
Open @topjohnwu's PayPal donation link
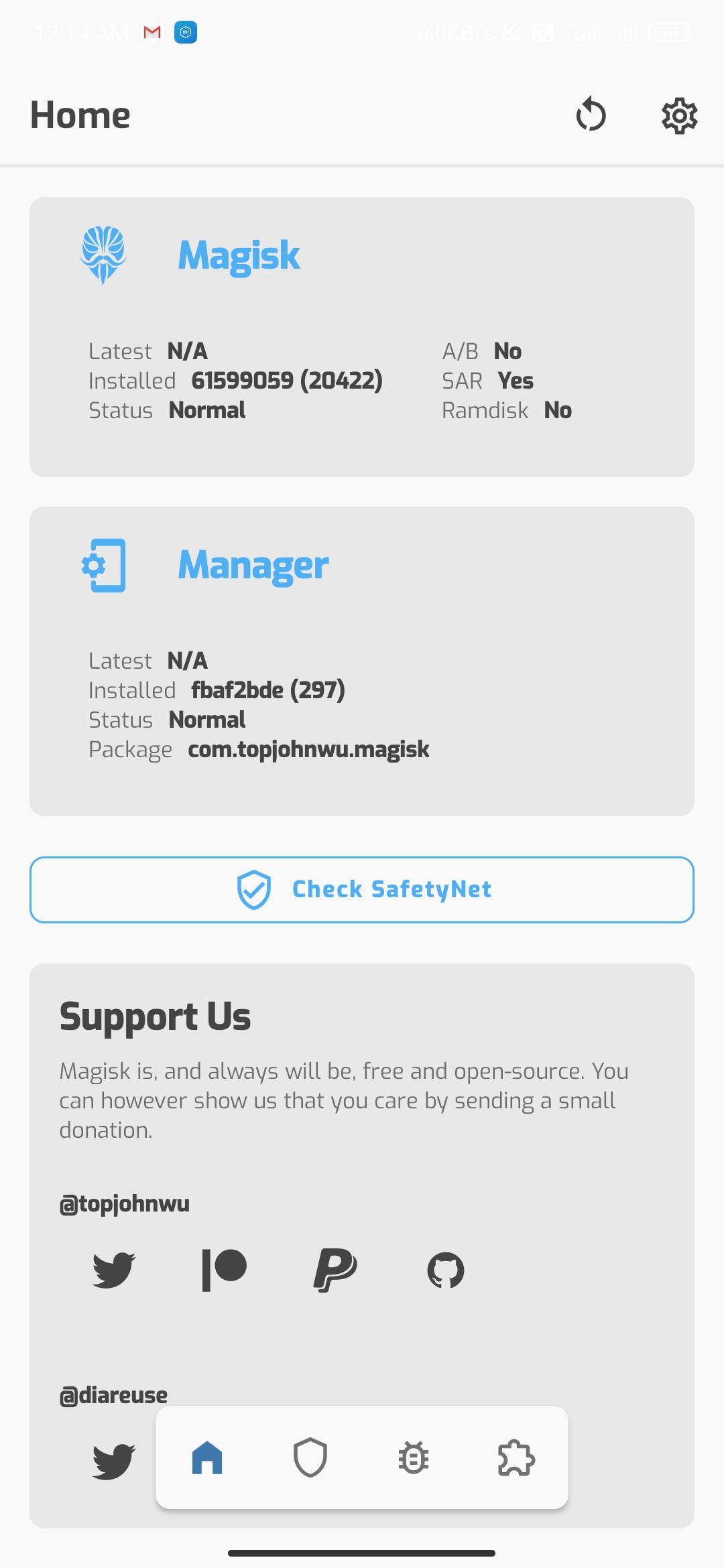point(335,1269)
